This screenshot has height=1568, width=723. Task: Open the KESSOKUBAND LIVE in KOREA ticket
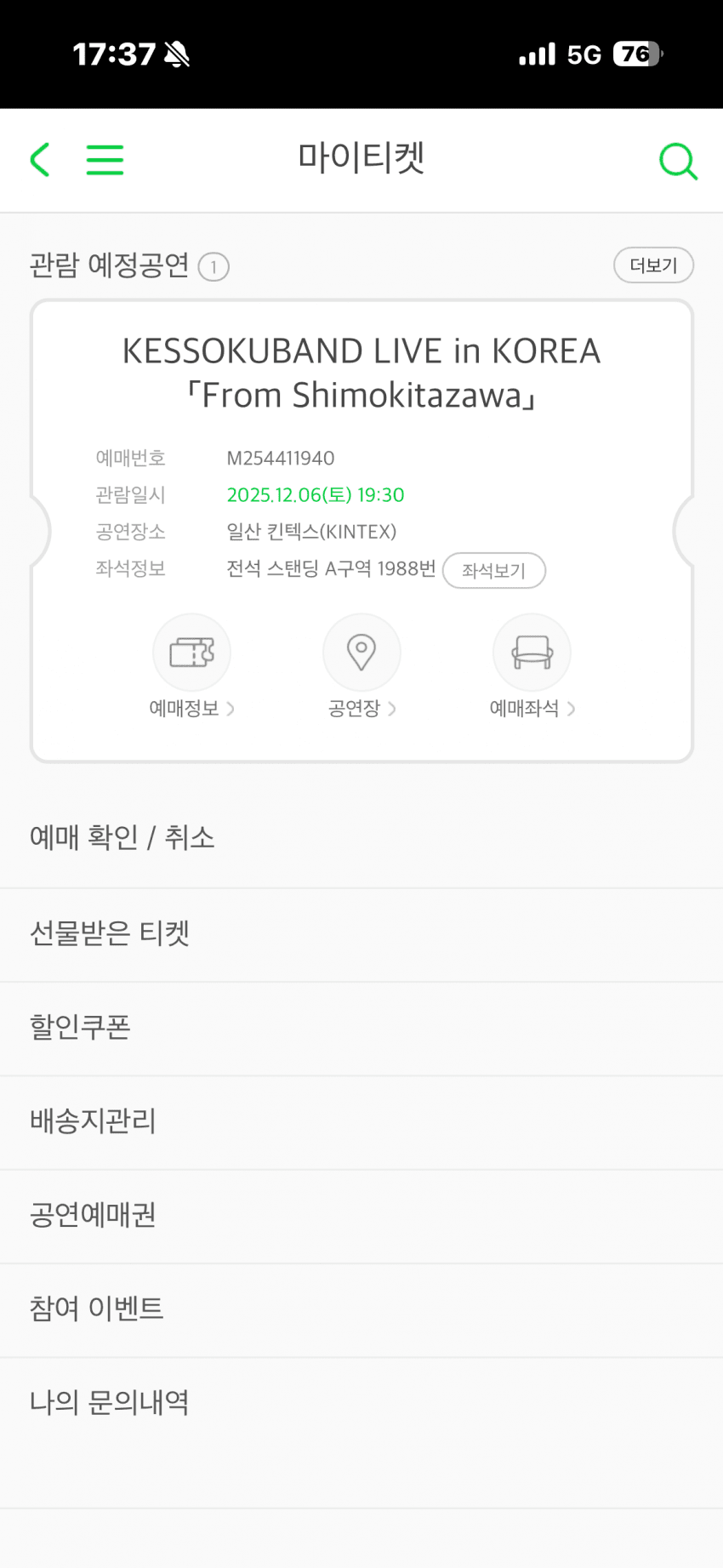pyautogui.click(x=361, y=373)
